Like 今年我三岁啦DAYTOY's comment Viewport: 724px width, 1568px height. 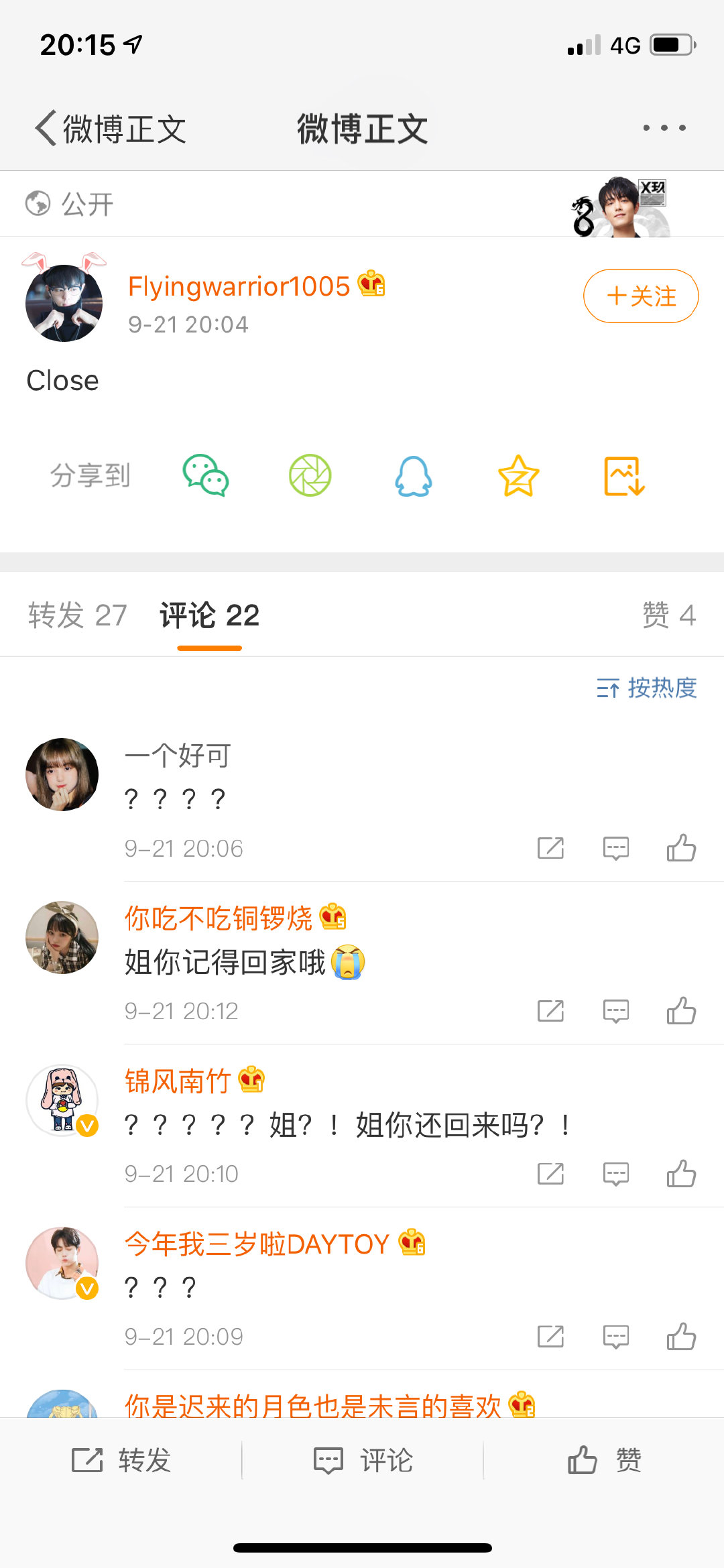tap(681, 1336)
